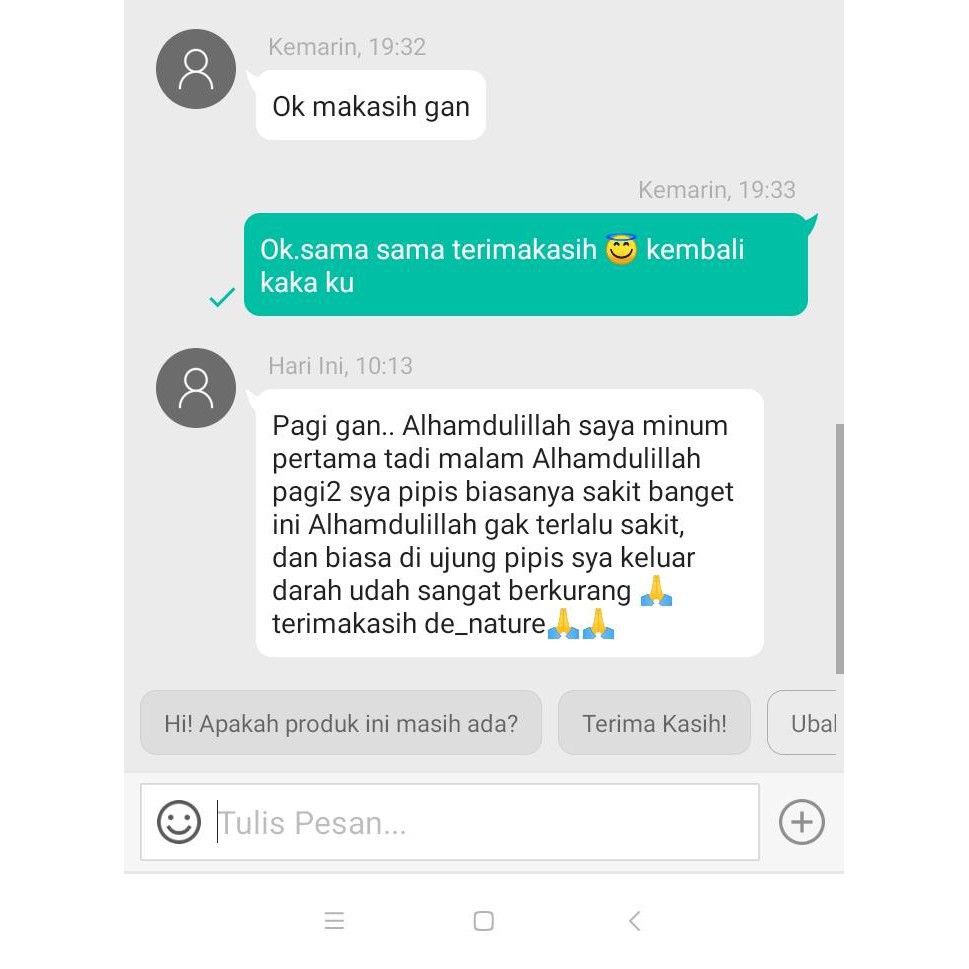Open the emoji picker in message box
Screen dimensions: 969x969
pyautogui.click(x=179, y=822)
